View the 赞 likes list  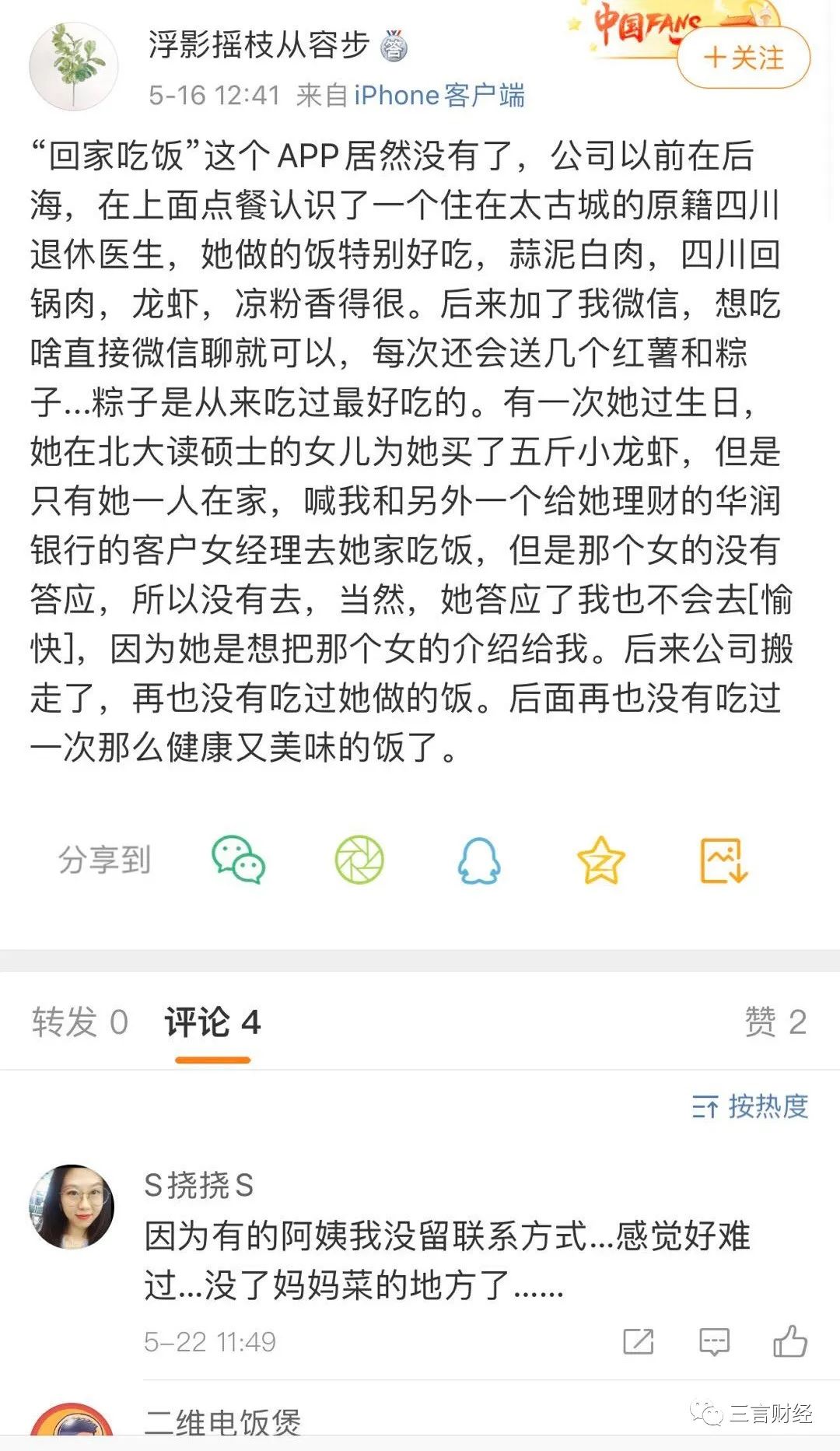[775, 1022]
